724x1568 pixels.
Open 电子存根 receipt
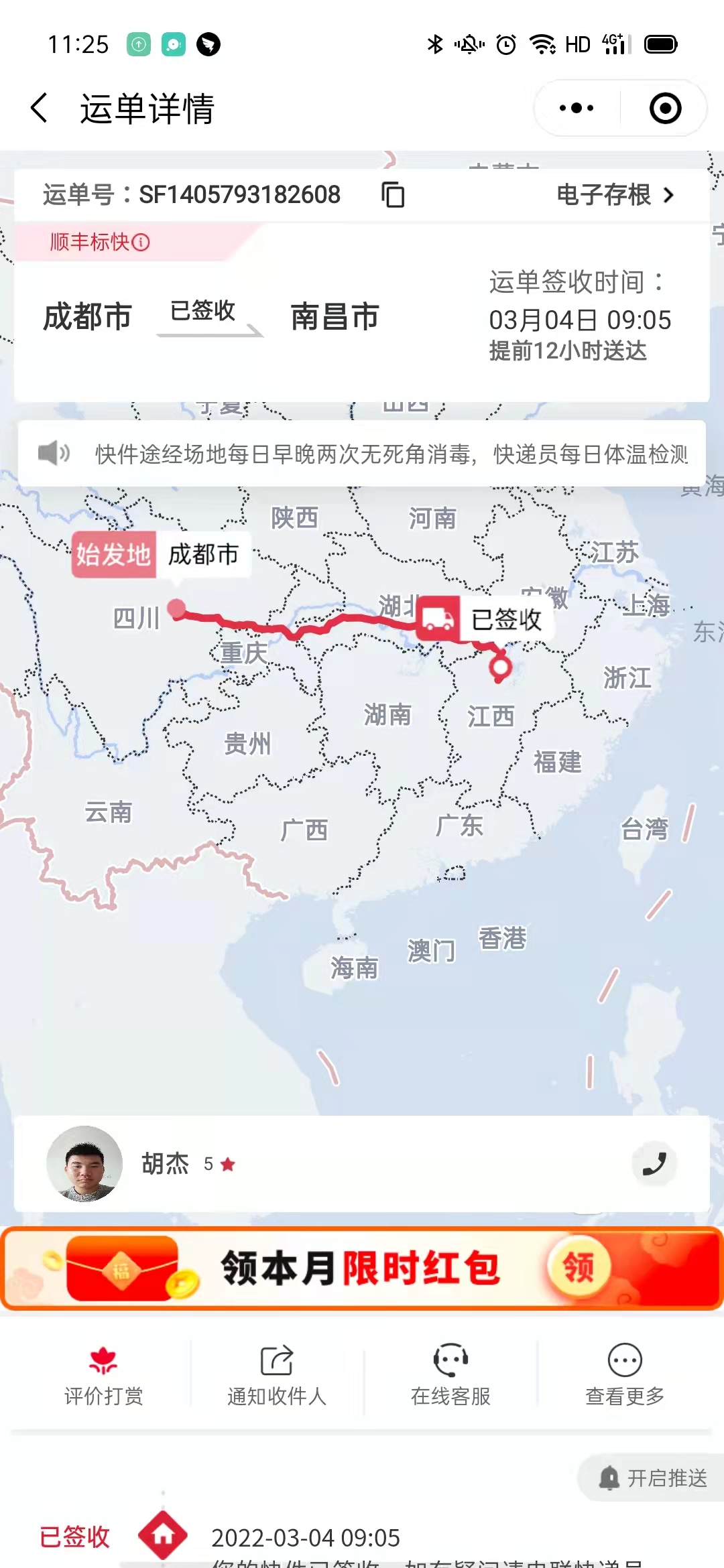615,195
